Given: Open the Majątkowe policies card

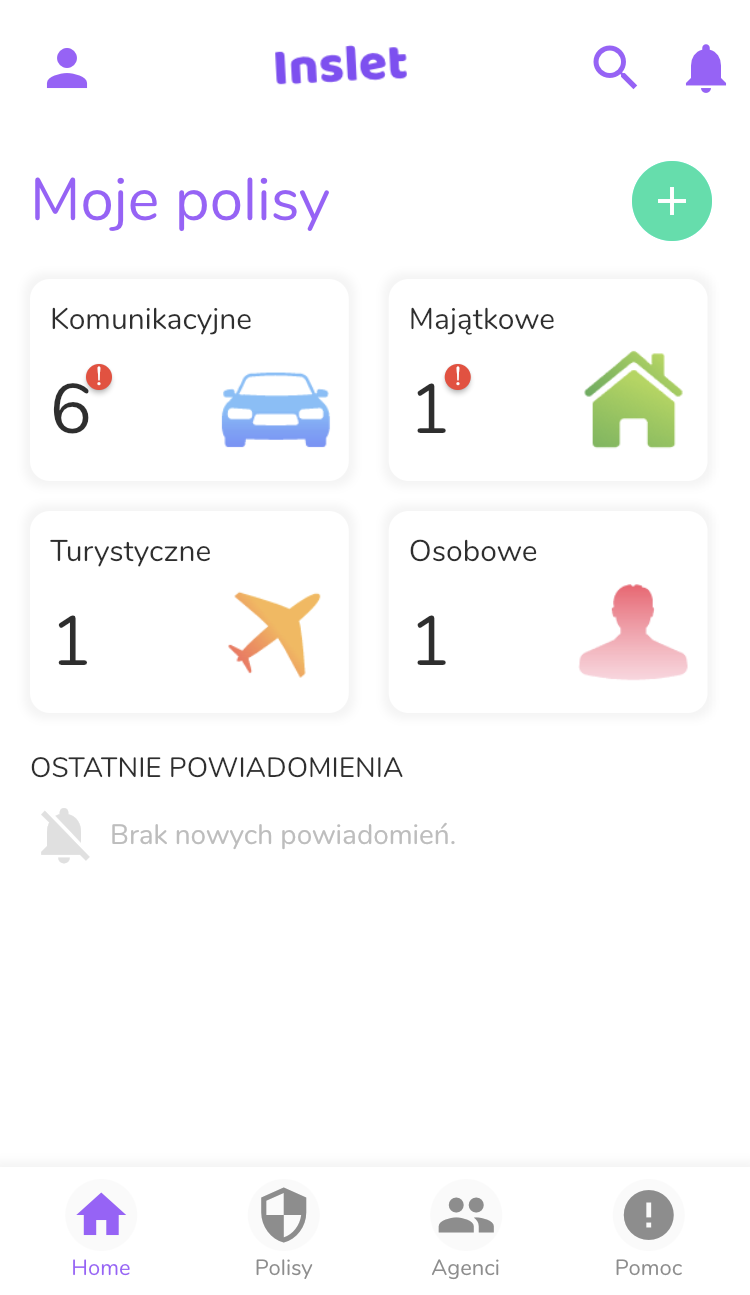Looking at the screenshot, I should click(x=548, y=380).
